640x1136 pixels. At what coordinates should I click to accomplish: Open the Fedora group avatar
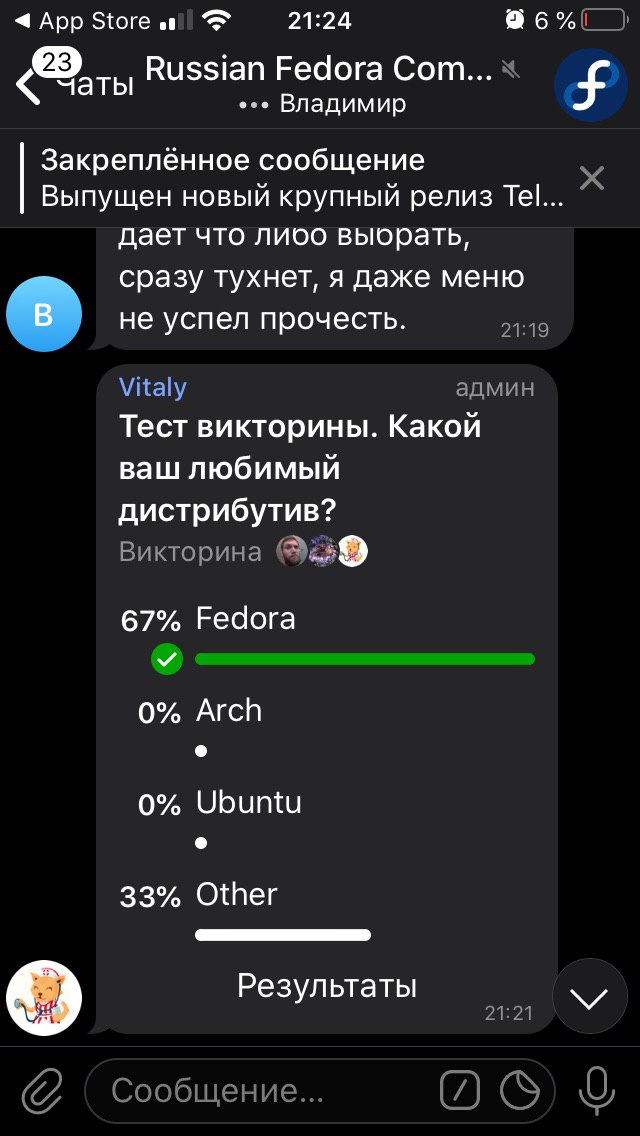[x=591, y=85]
